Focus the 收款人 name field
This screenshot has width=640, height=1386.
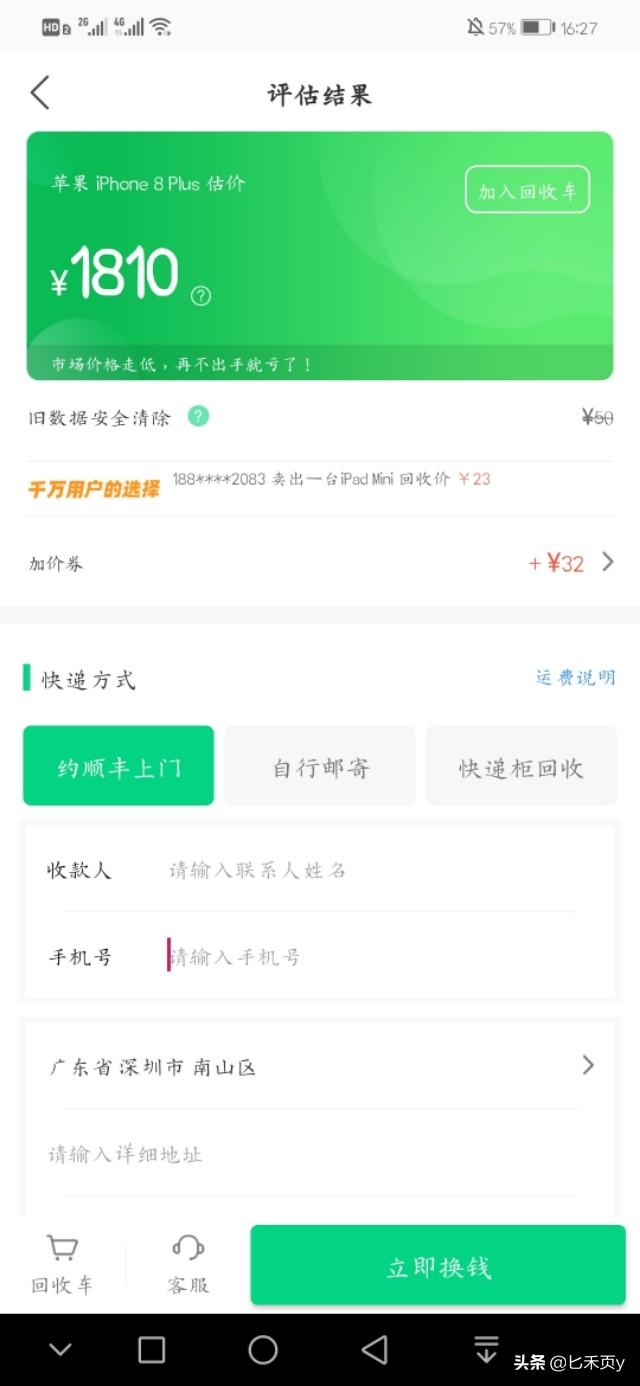[370, 870]
